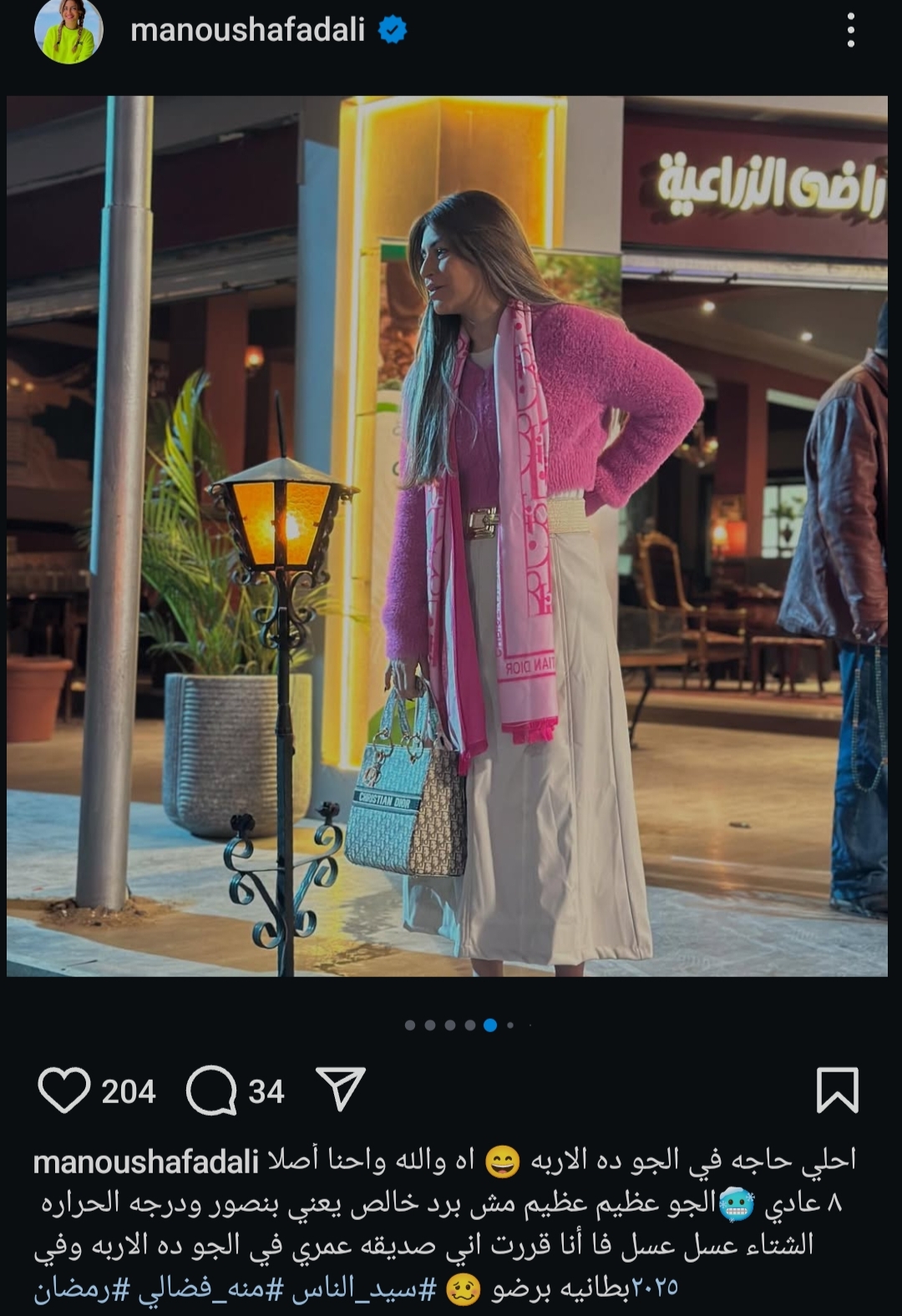Like this post with the heart icon

point(64,1091)
